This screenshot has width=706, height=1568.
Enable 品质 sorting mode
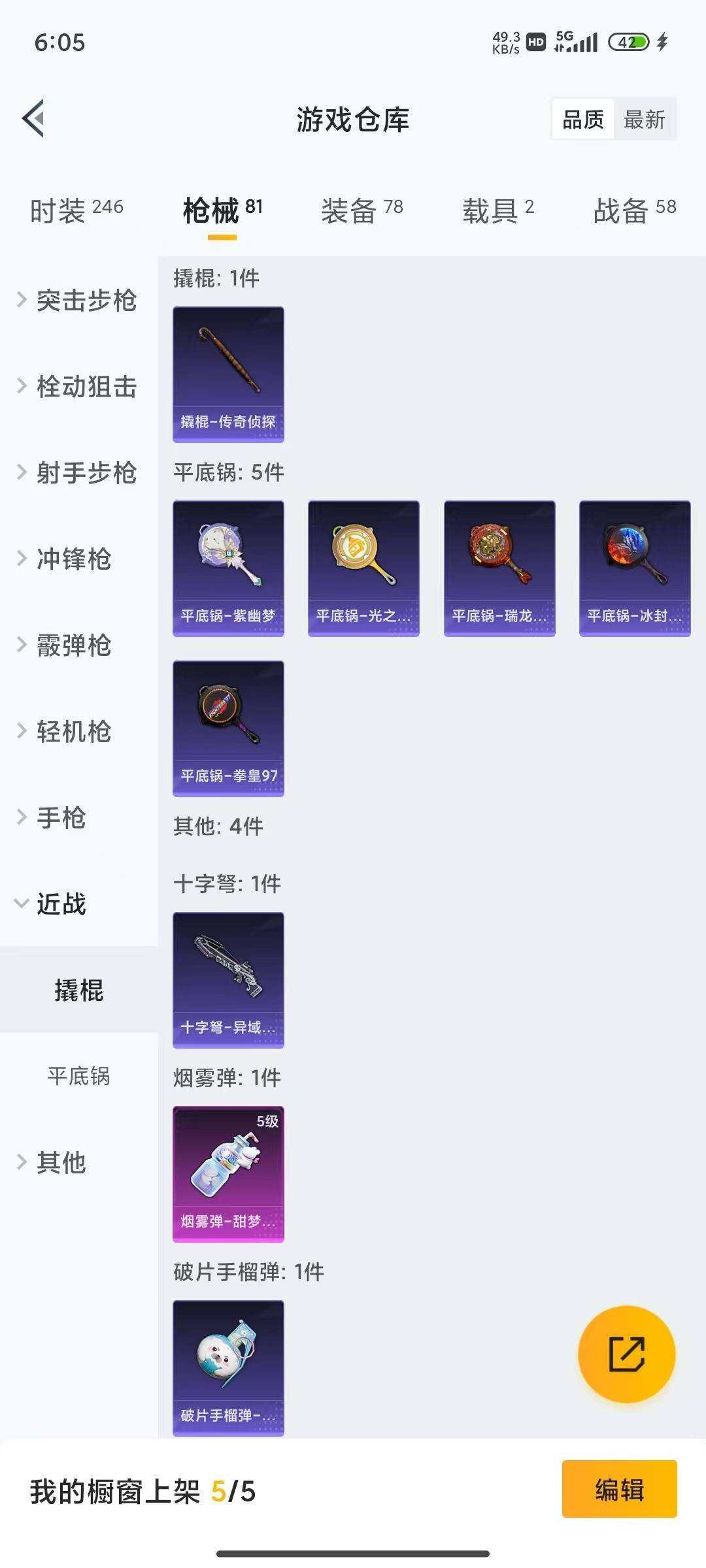tap(584, 119)
